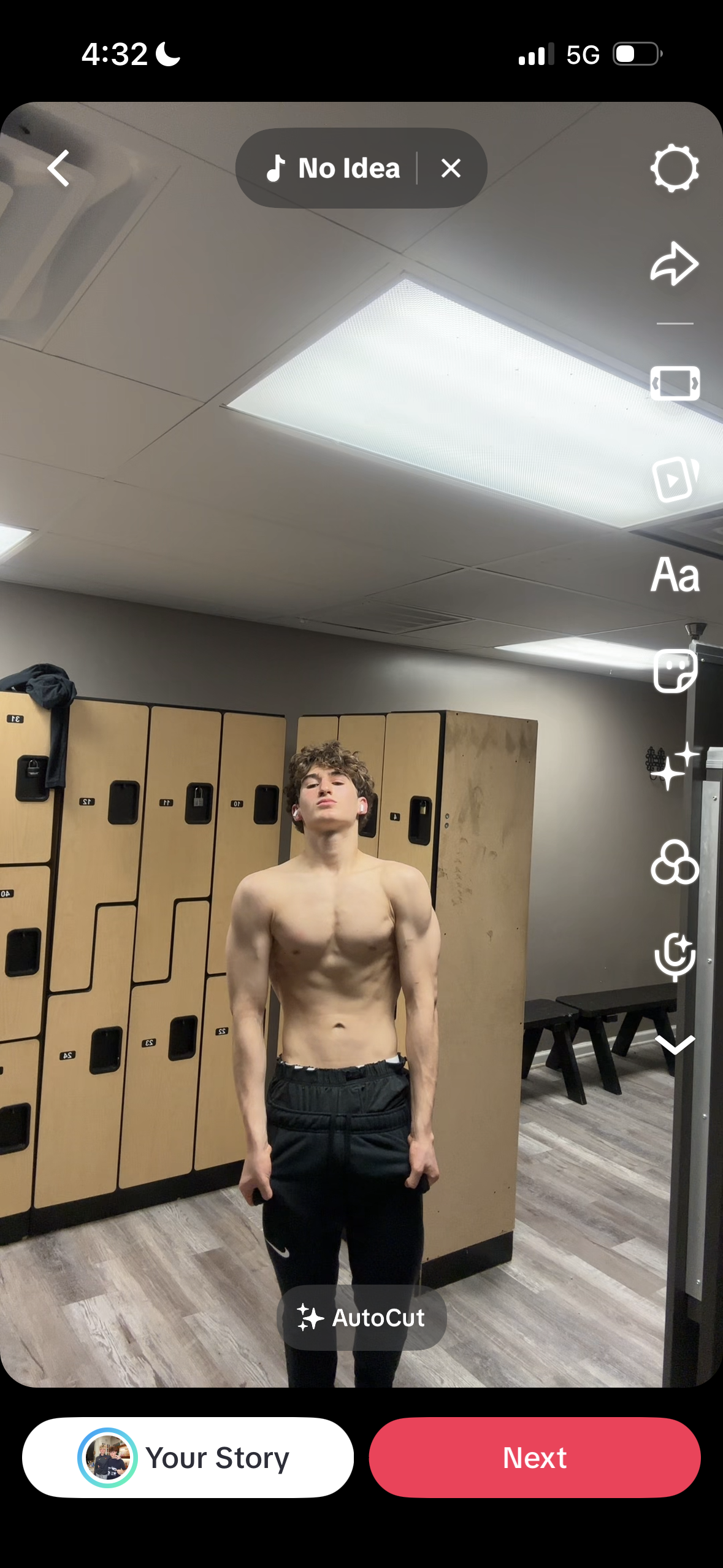Viewport: 723px width, 1568px height.
Task: Open the templates tool
Action: [x=675, y=479]
